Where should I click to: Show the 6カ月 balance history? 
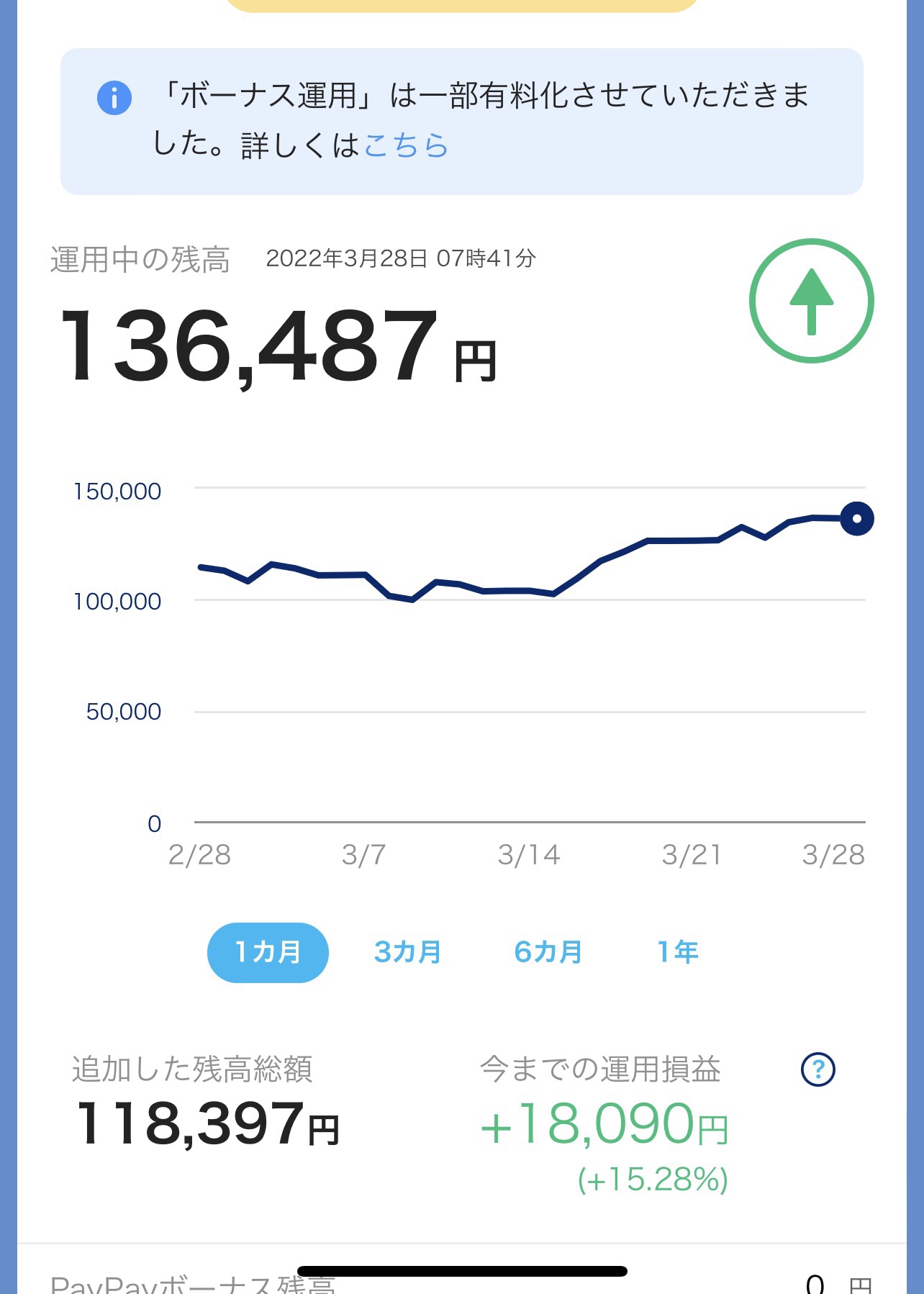click(548, 952)
